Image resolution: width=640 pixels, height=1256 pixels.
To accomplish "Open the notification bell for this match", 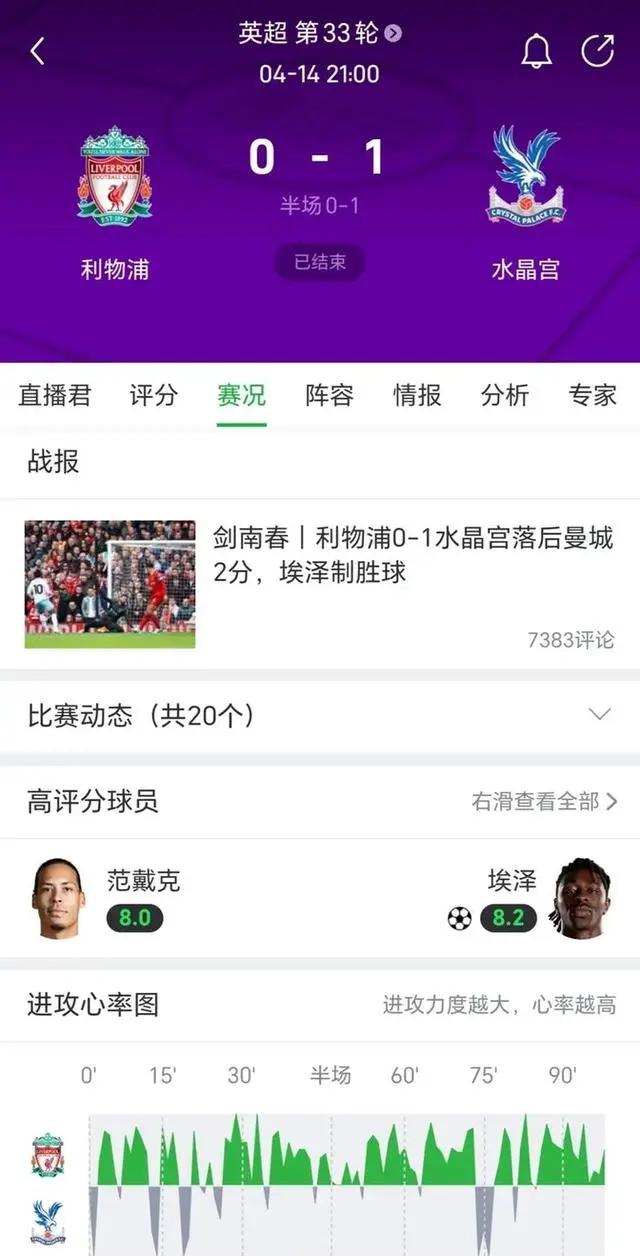I will [x=536, y=51].
